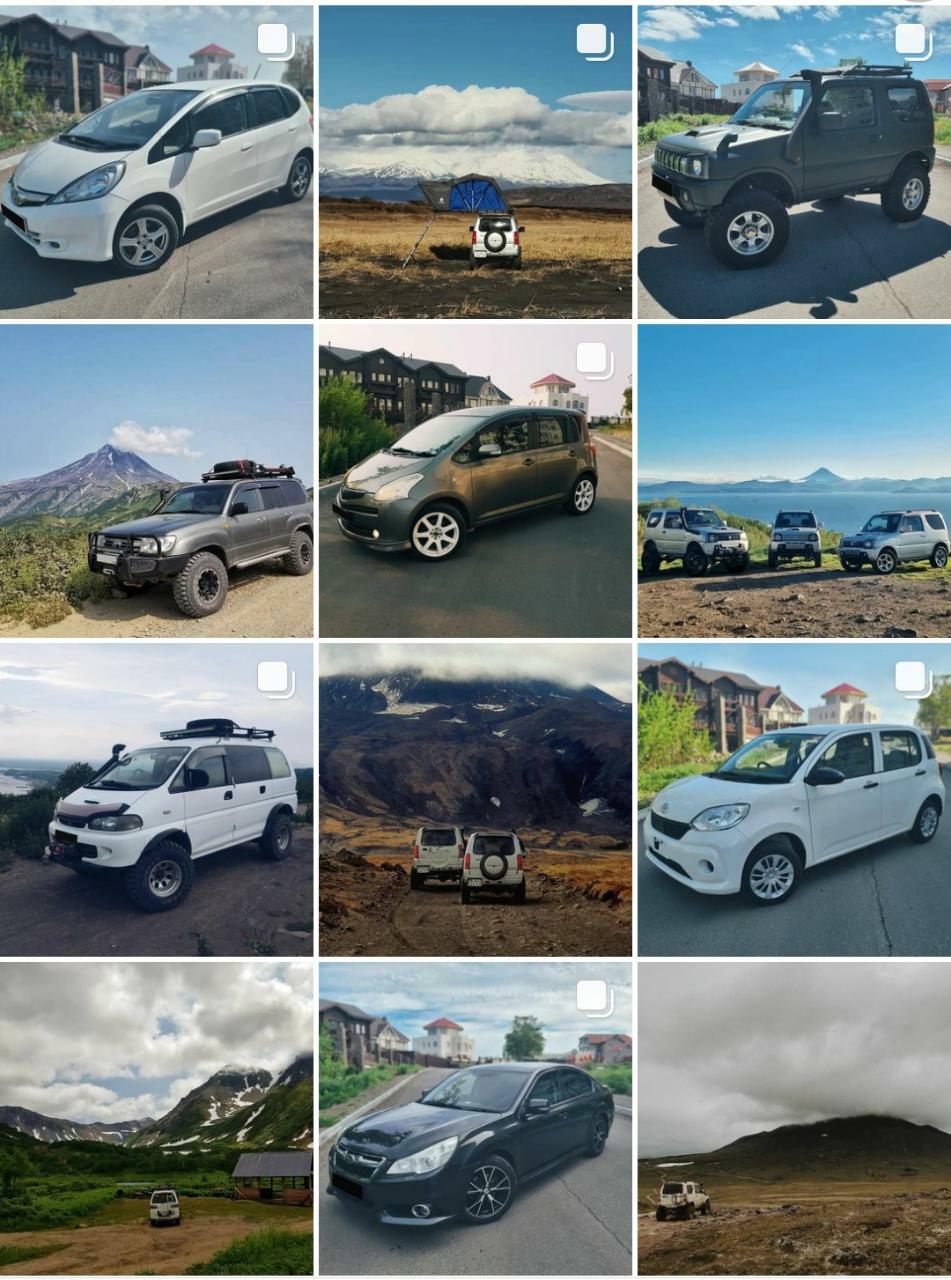Open the lifted green Jimny post
This screenshot has height=1280, width=951.
click(794, 162)
